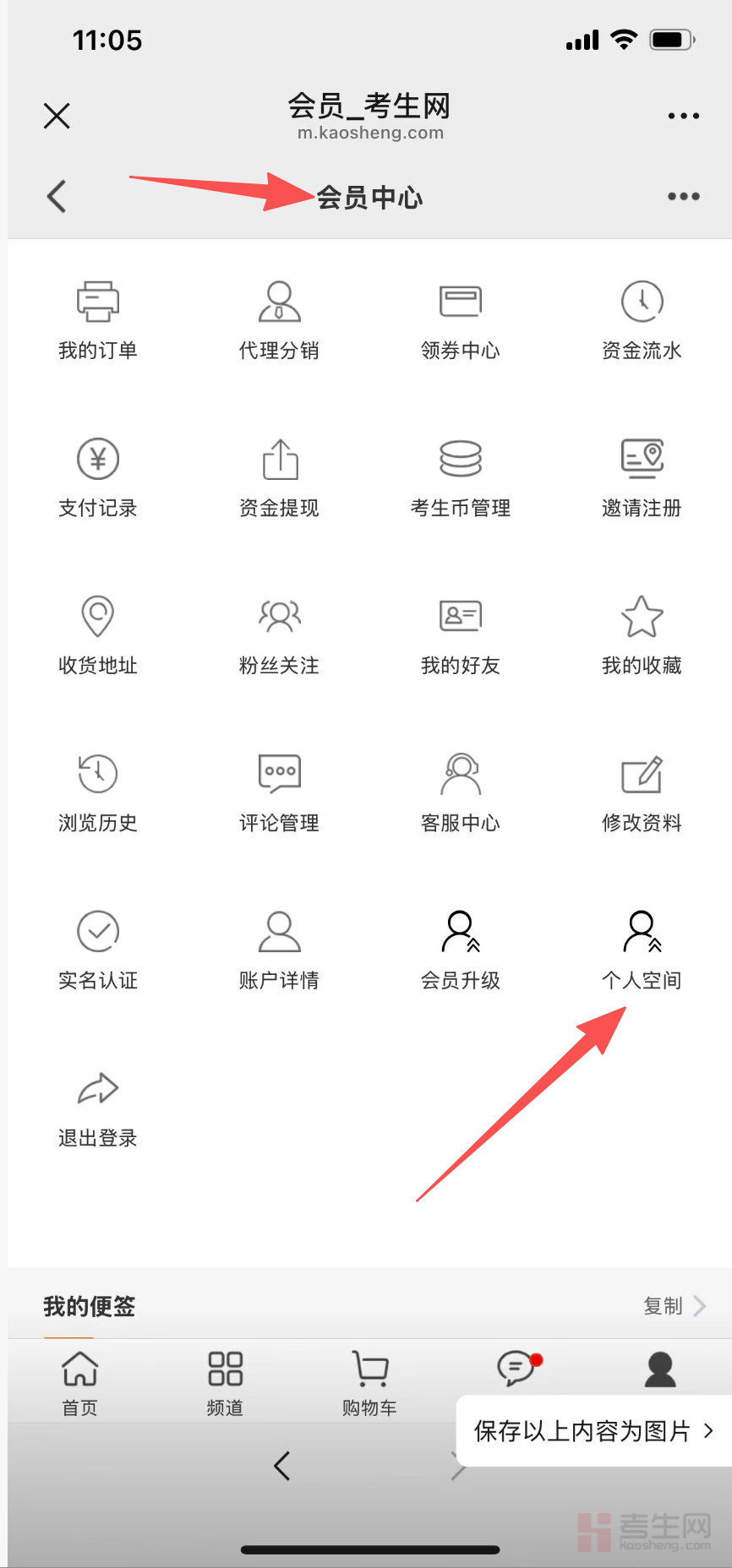732x1568 pixels.
Task: Open the top browser overflow menu
Action: [683, 116]
